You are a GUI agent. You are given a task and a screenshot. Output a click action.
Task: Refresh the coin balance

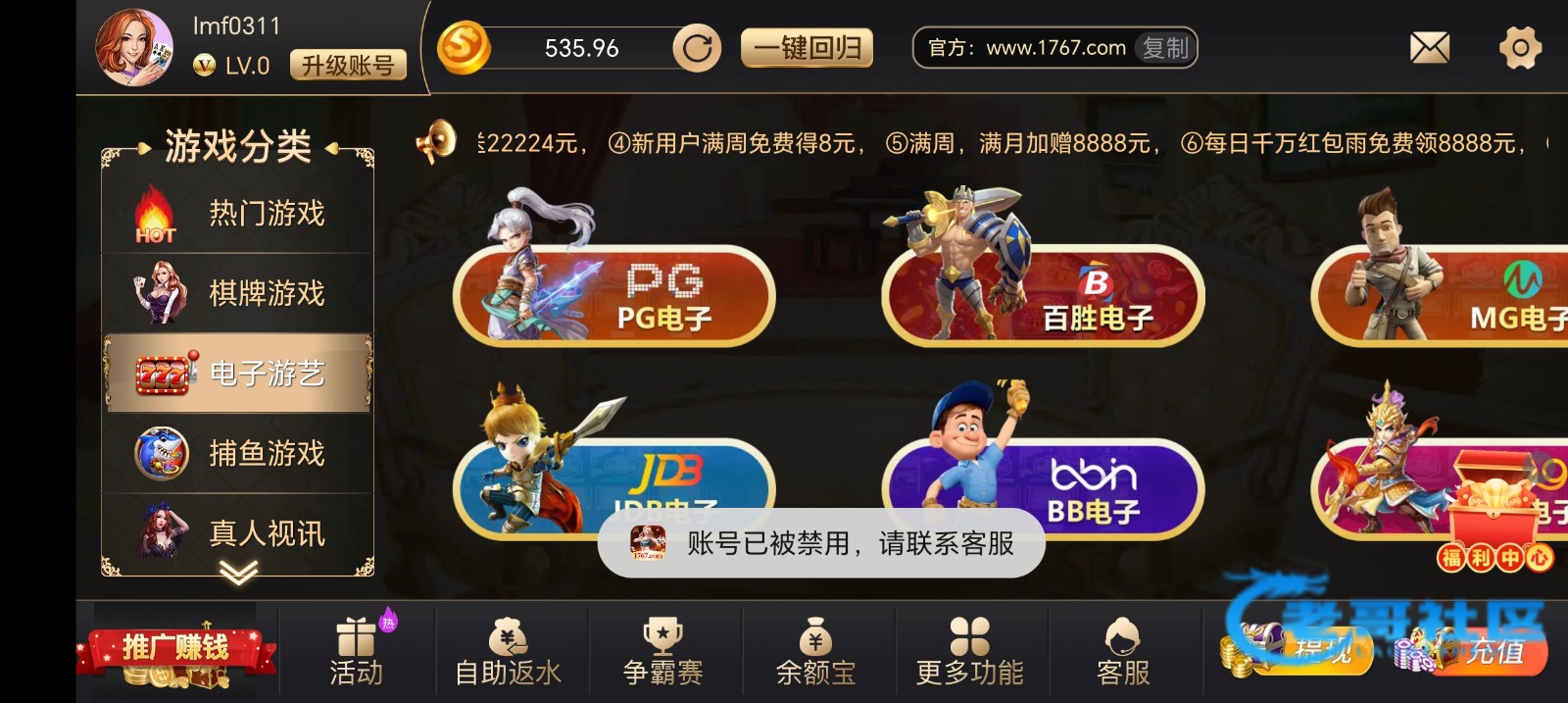[697, 48]
